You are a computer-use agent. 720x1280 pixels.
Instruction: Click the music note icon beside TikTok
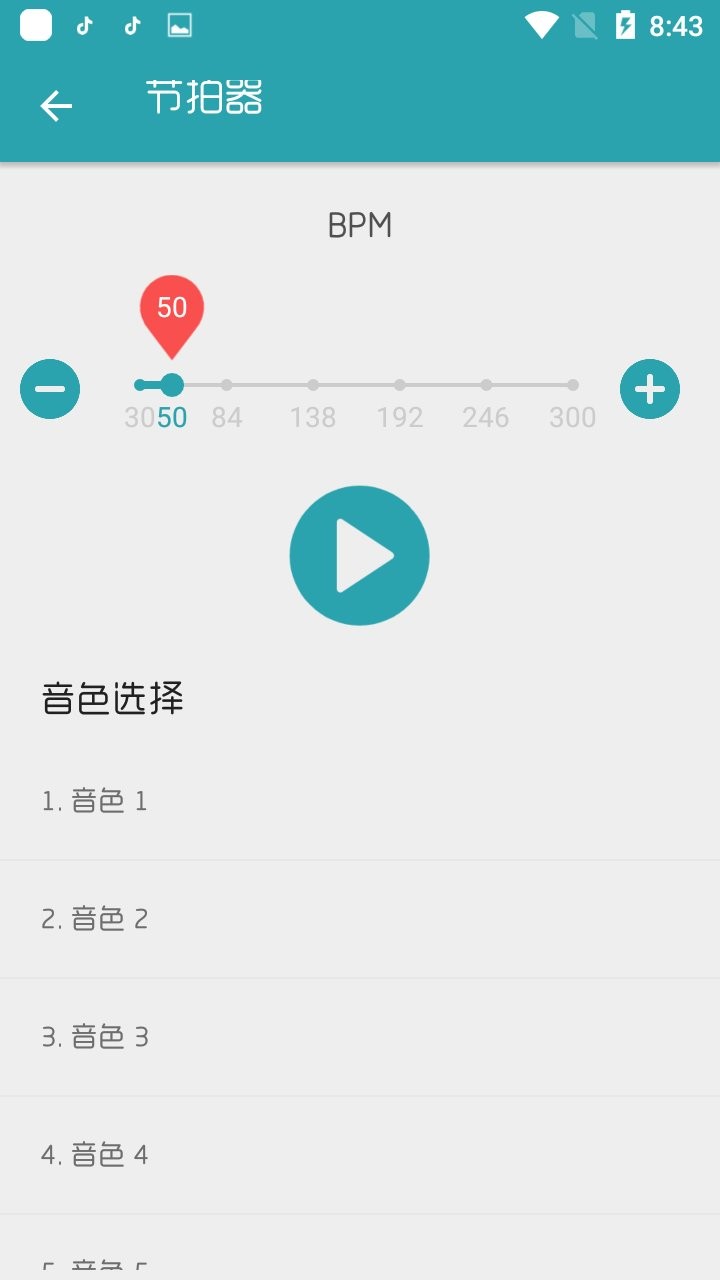131,24
